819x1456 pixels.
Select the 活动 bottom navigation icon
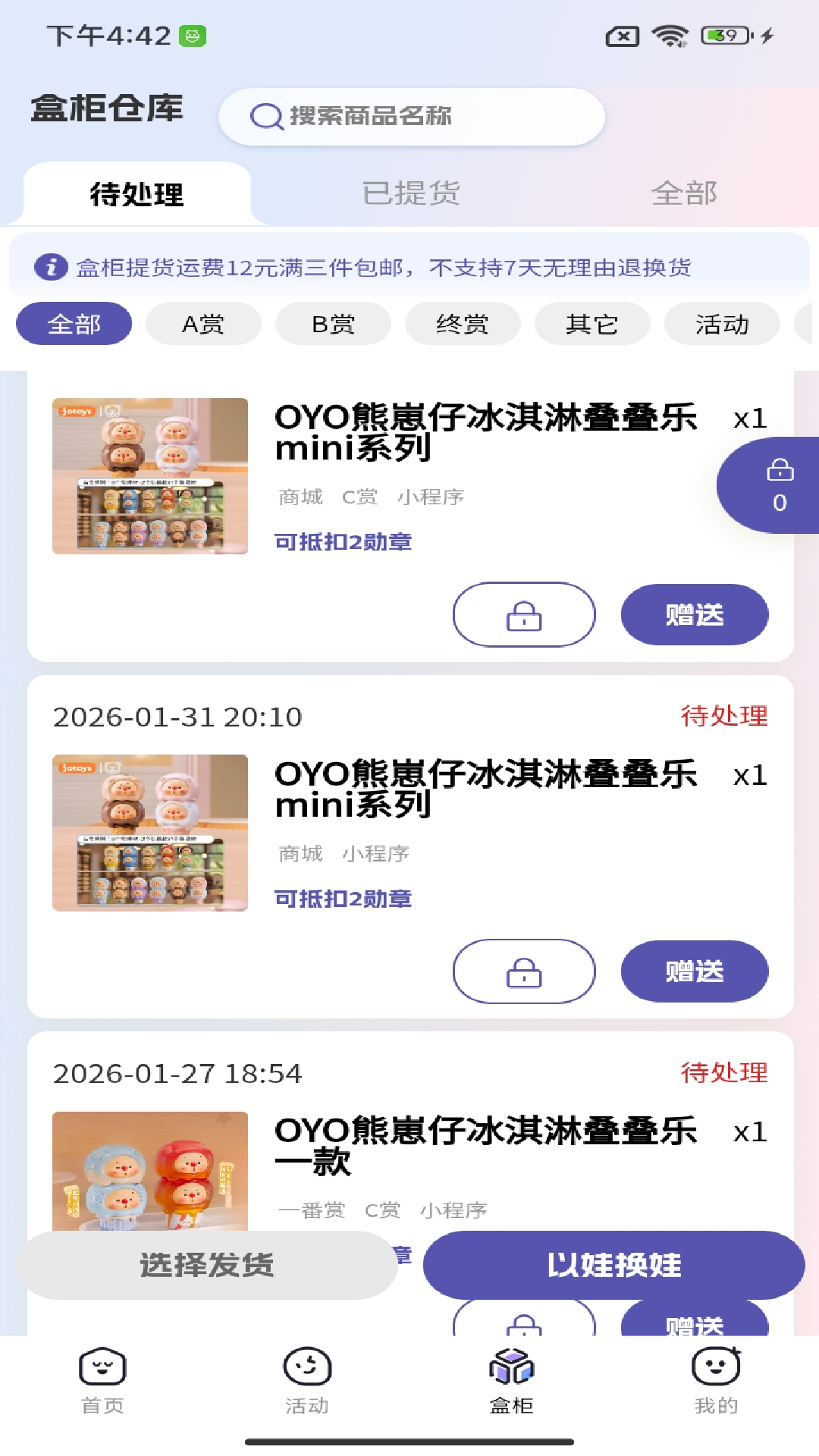pos(307,1365)
